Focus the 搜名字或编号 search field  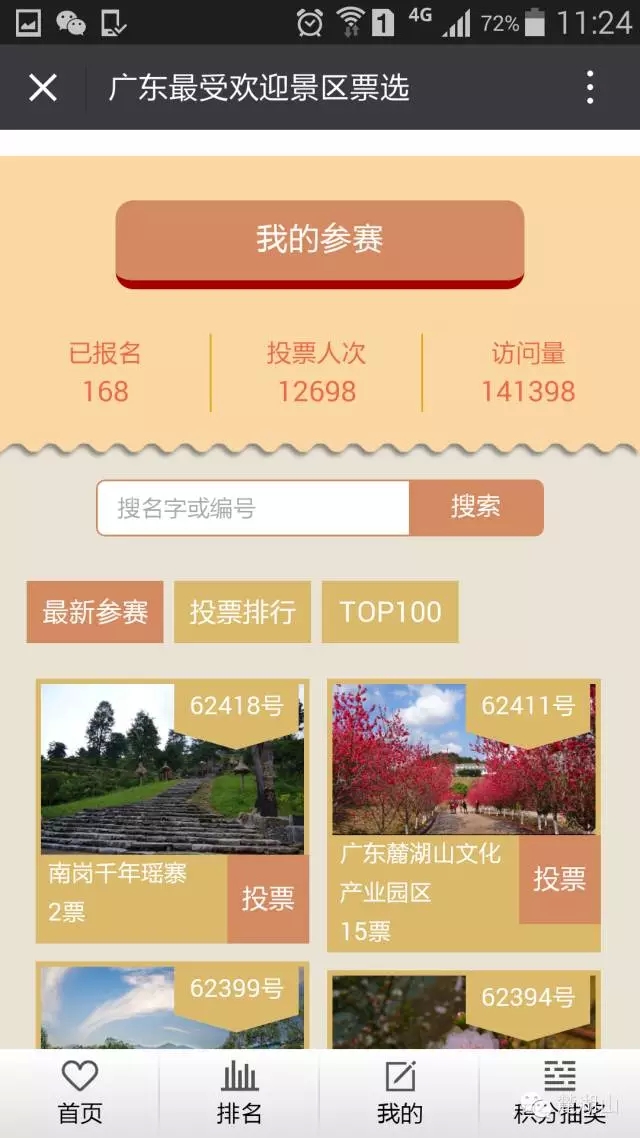tap(253, 508)
